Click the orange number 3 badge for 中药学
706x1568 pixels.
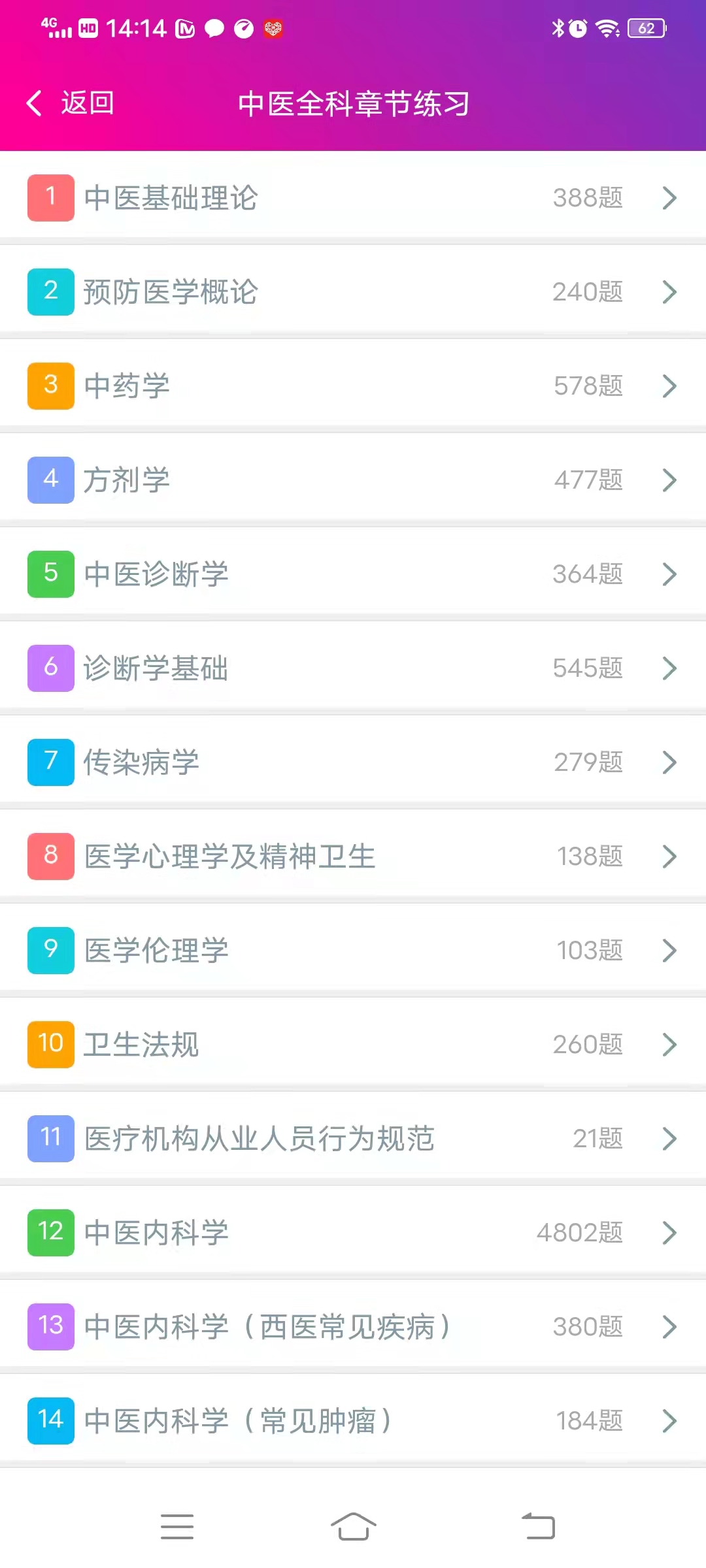50,386
